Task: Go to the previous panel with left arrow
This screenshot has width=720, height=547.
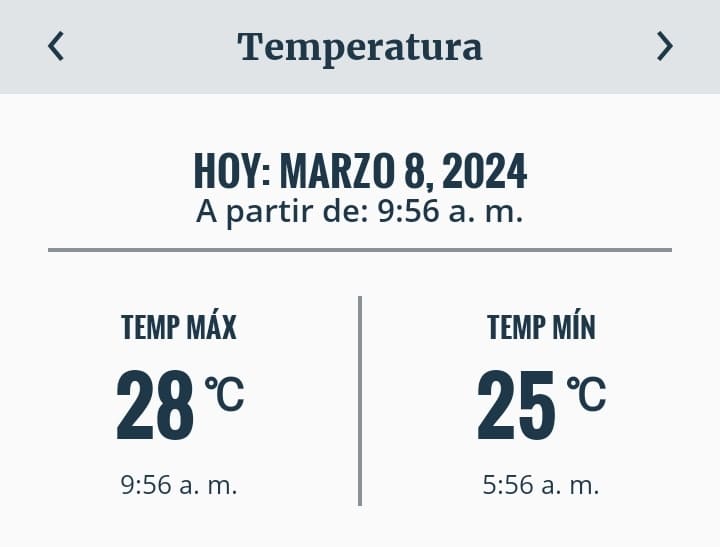Action: (x=56, y=46)
